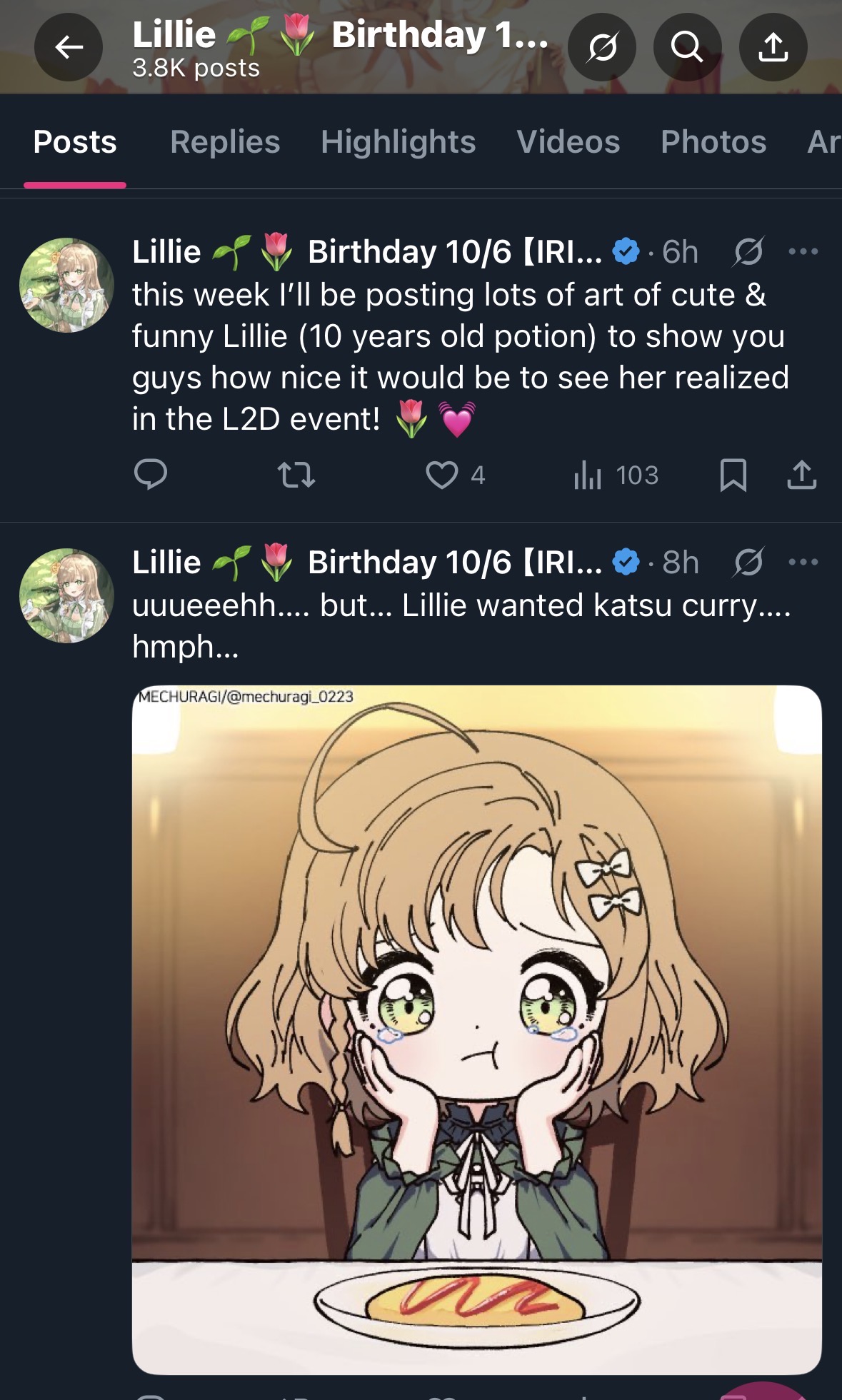This screenshot has width=842, height=1400.
Task: Go back using the arrow button
Action: tap(69, 48)
